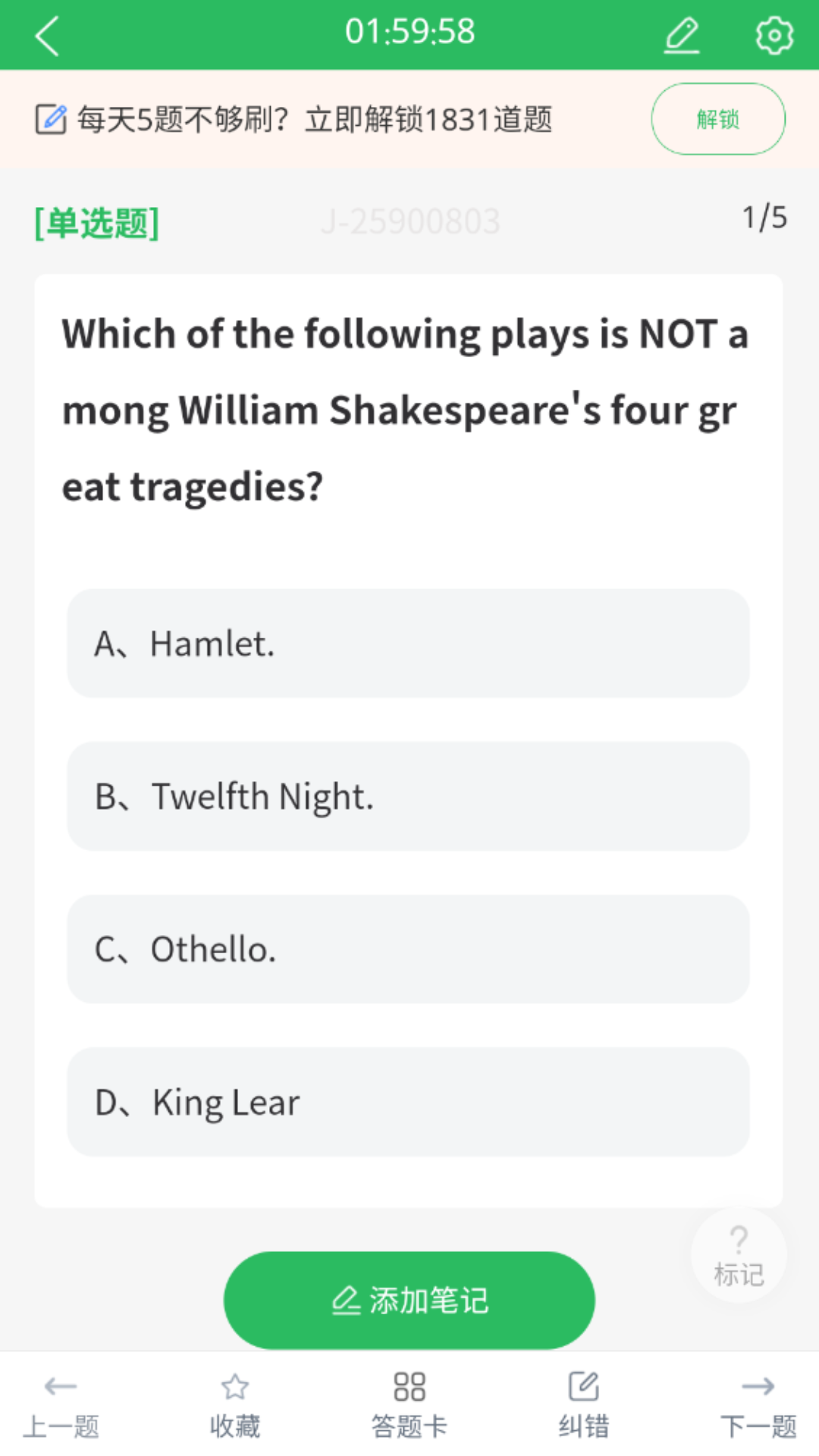Open the settings gear icon
The image size is (819, 1456).
click(774, 36)
